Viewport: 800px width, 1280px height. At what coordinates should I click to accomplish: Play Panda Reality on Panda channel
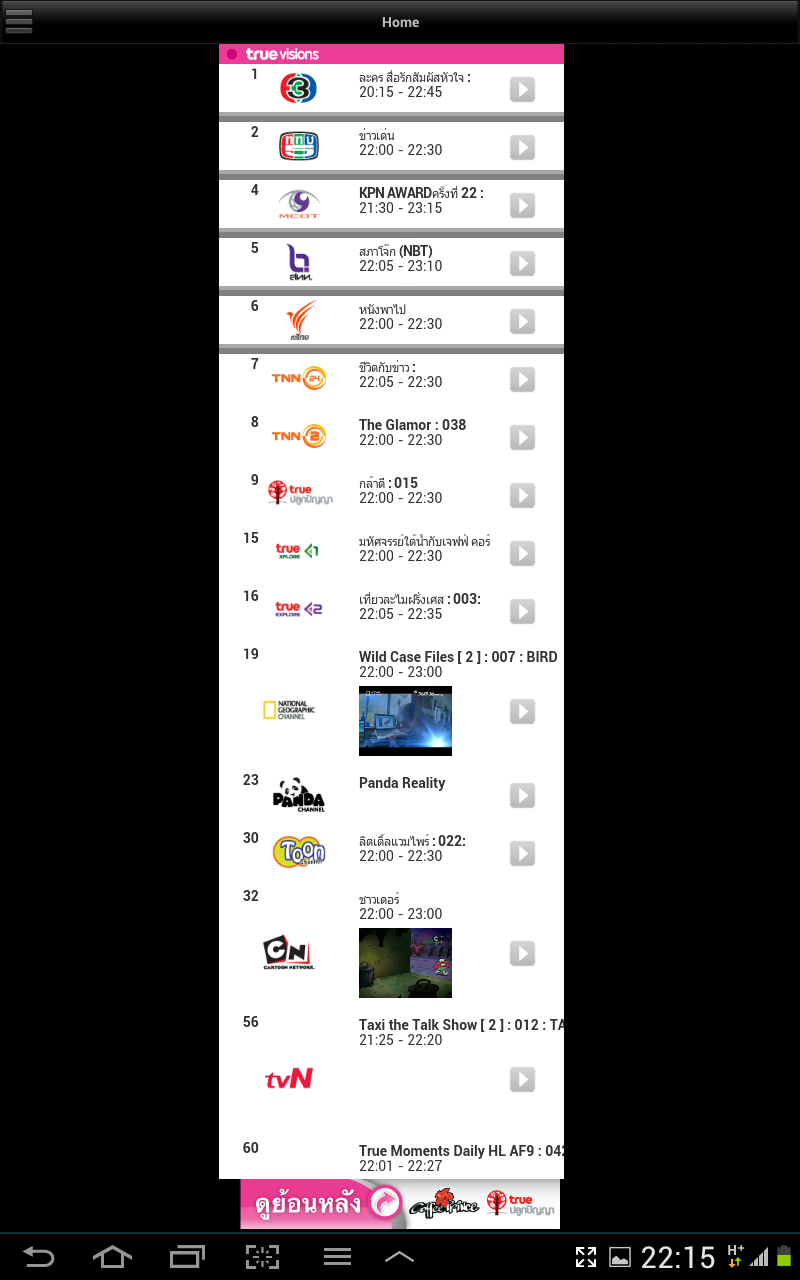click(x=522, y=796)
